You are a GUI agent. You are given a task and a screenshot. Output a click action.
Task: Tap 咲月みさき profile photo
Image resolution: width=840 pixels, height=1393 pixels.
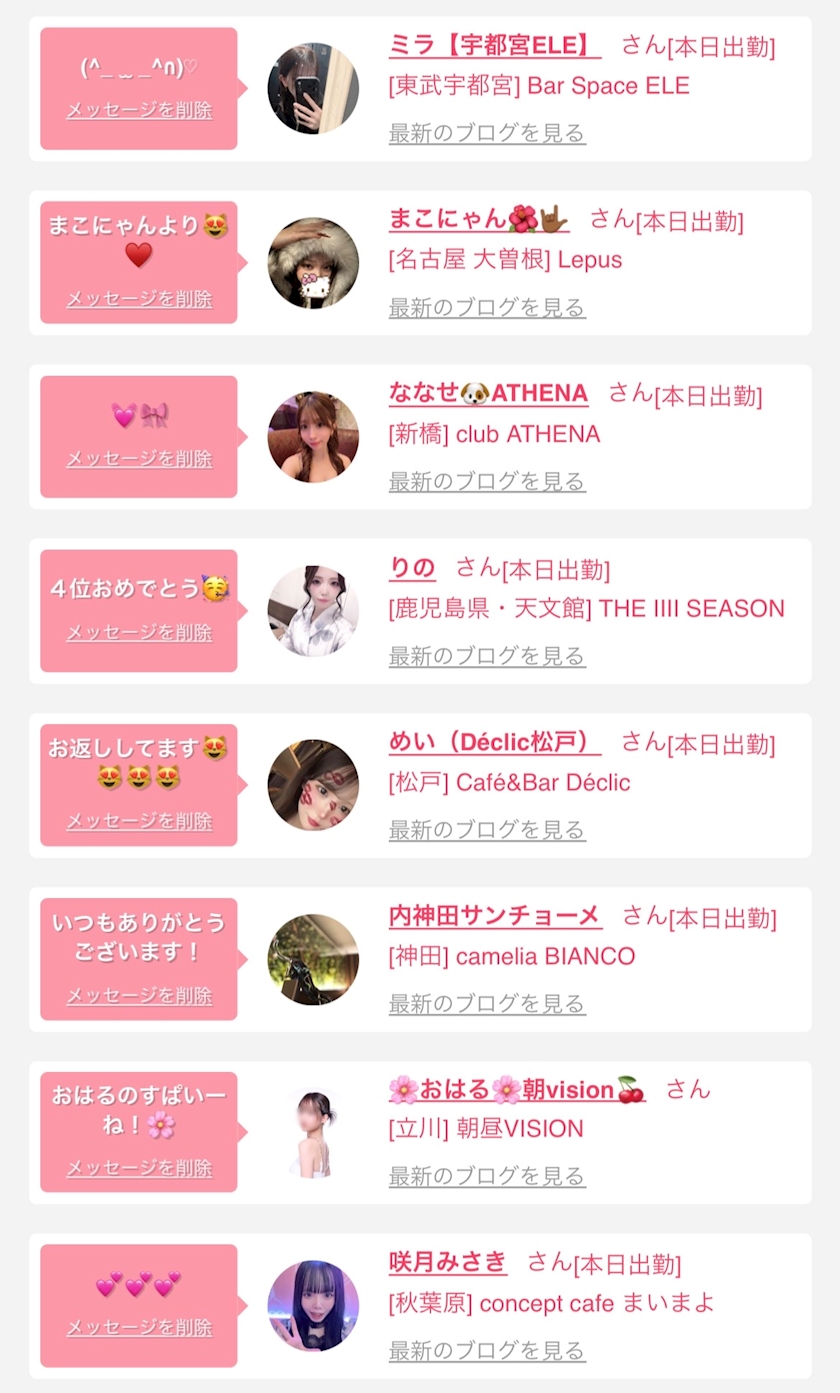(x=313, y=1305)
